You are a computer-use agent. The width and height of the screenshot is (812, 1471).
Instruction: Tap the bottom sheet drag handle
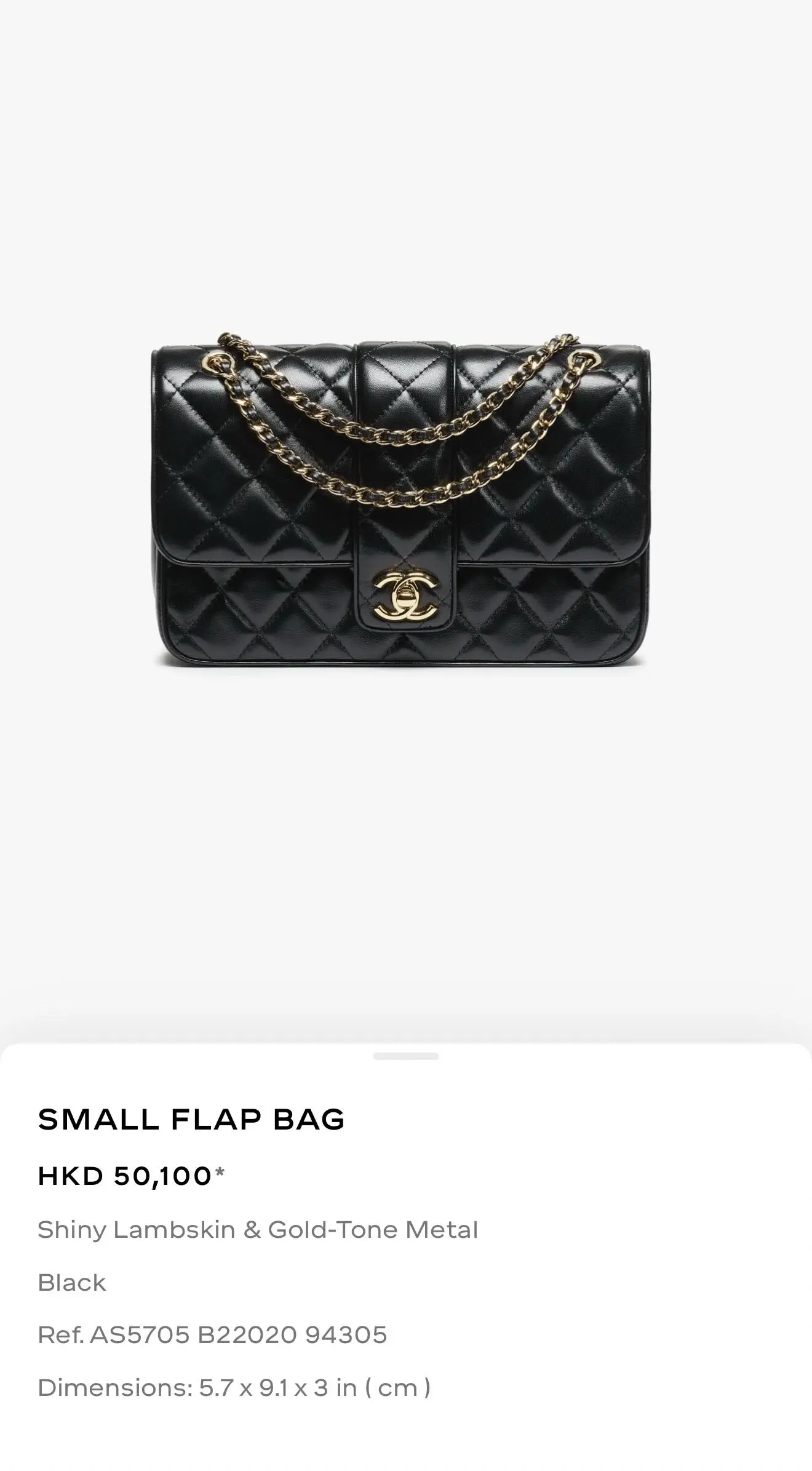(x=405, y=1056)
